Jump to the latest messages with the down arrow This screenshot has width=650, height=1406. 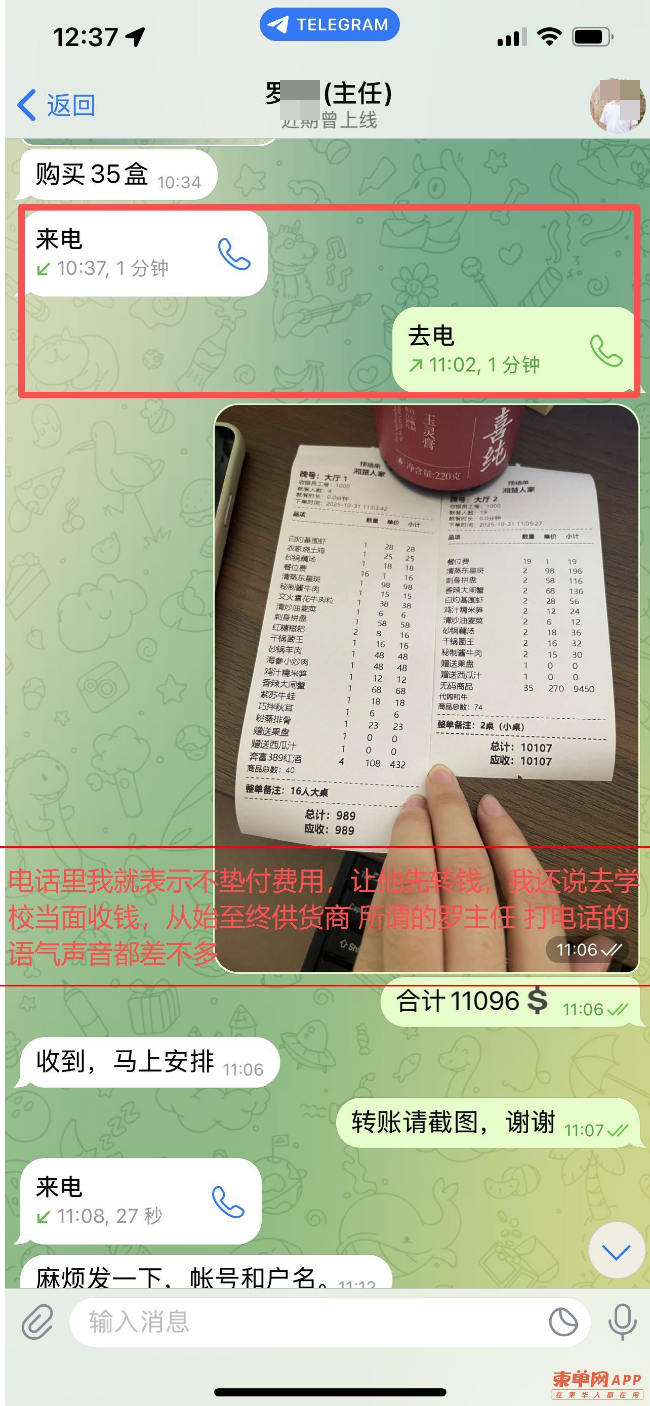click(x=616, y=1252)
